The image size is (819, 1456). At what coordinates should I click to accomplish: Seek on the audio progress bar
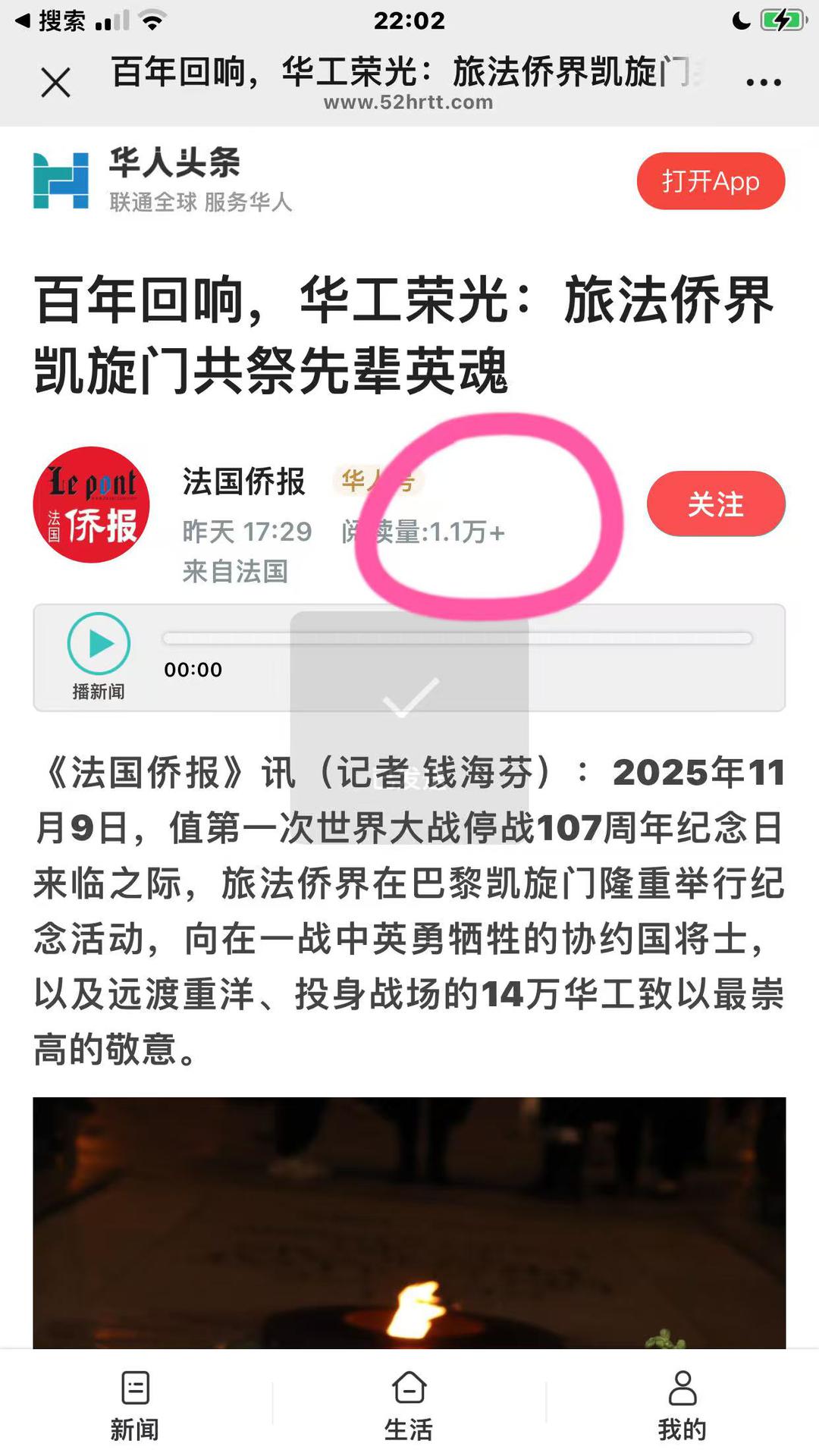[457, 639]
